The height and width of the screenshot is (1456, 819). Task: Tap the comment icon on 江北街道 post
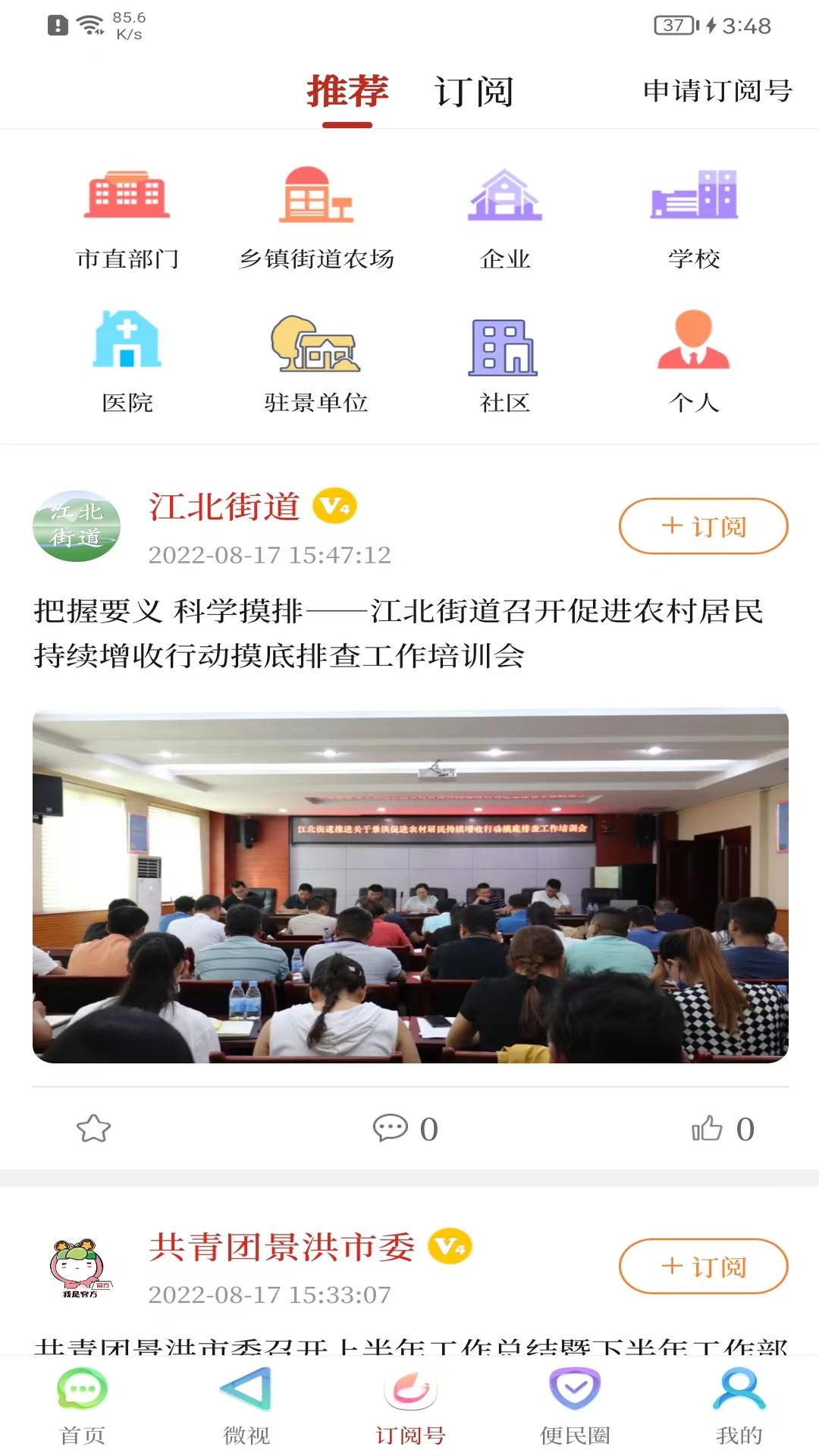pyautogui.click(x=392, y=1128)
